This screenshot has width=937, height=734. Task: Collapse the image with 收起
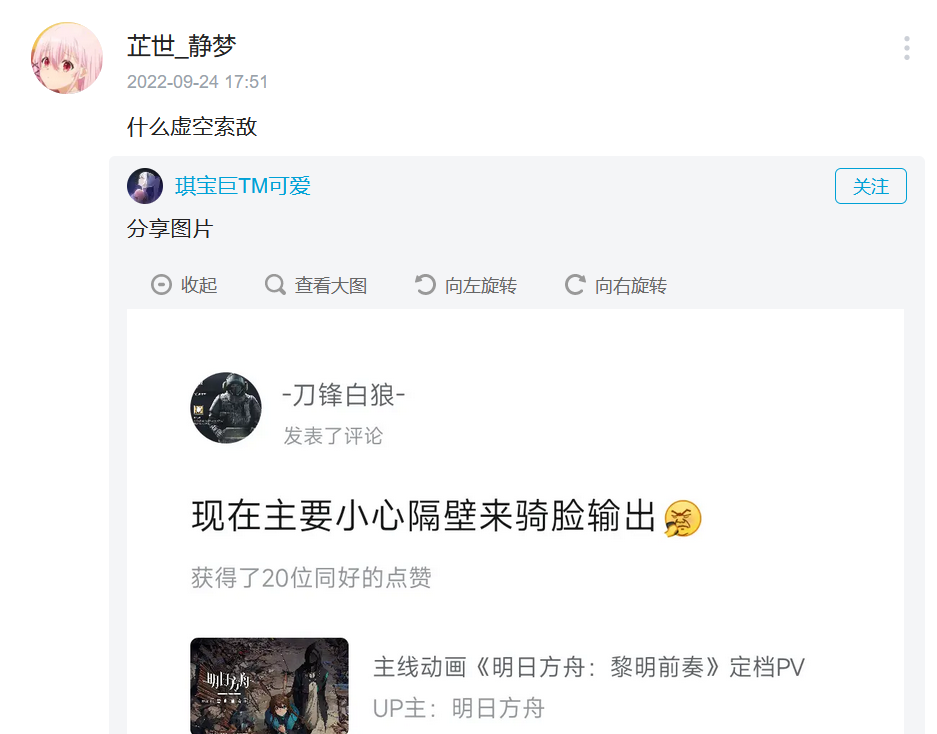click(x=185, y=285)
